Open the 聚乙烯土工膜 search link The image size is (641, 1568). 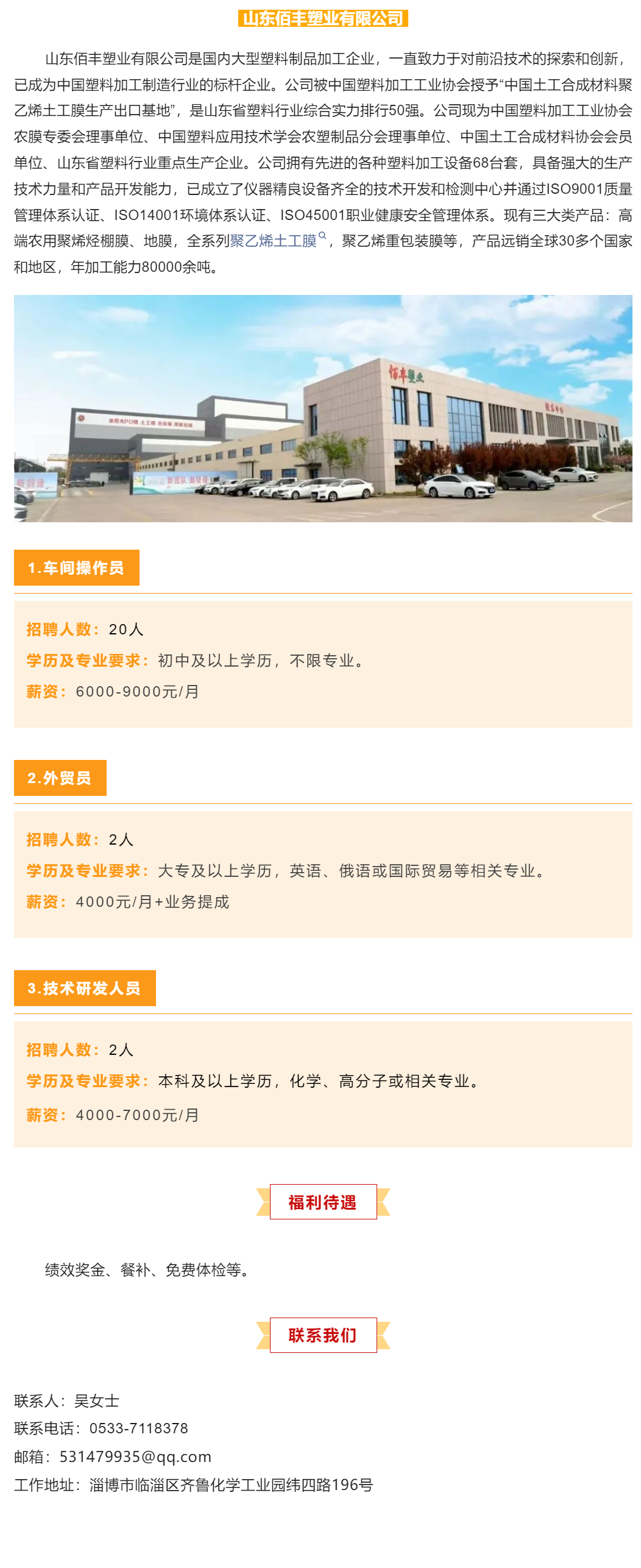(x=274, y=241)
